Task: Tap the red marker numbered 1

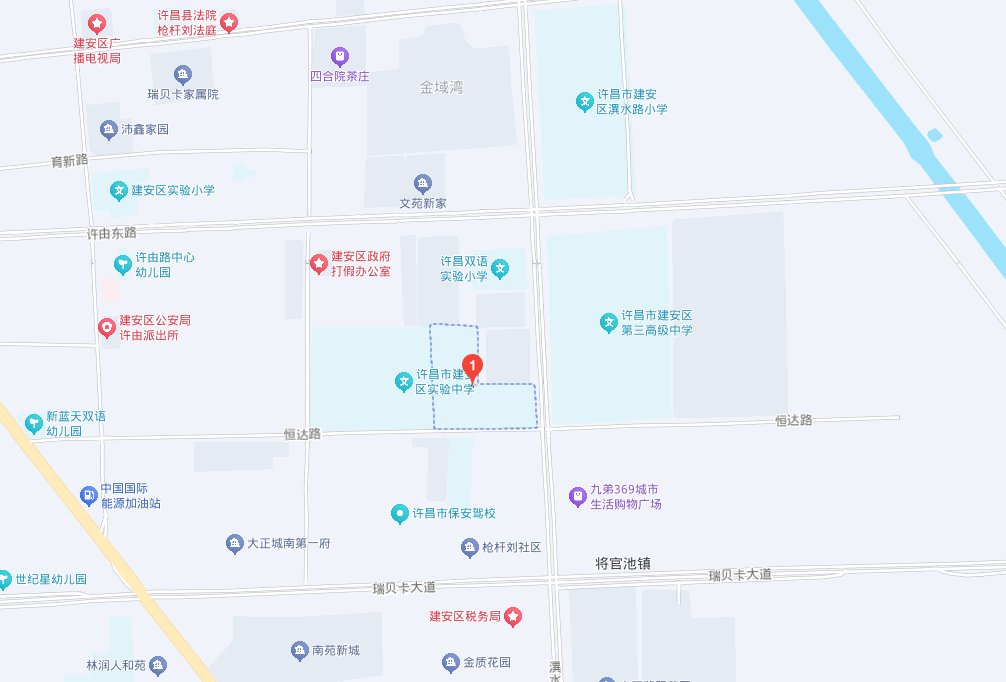Action: [x=474, y=367]
